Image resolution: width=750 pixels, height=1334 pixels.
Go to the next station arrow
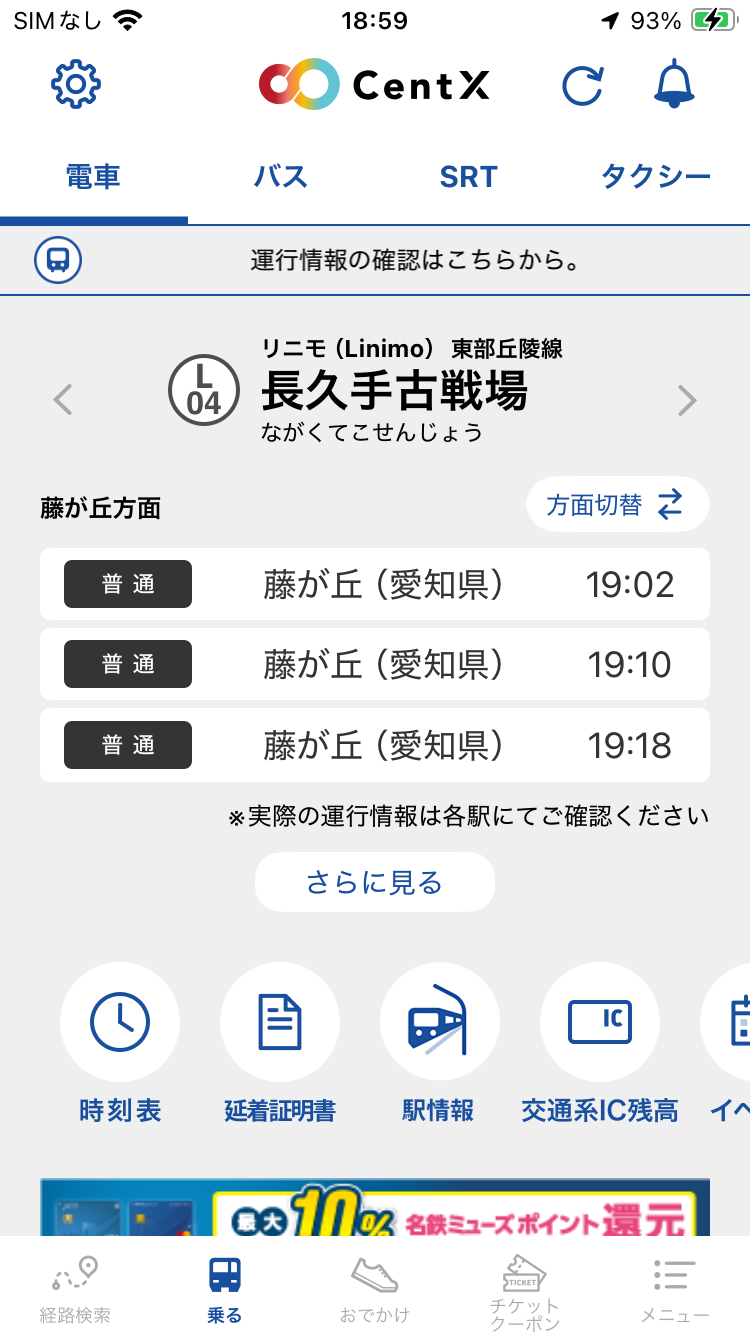pyautogui.click(x=687, y=400)
